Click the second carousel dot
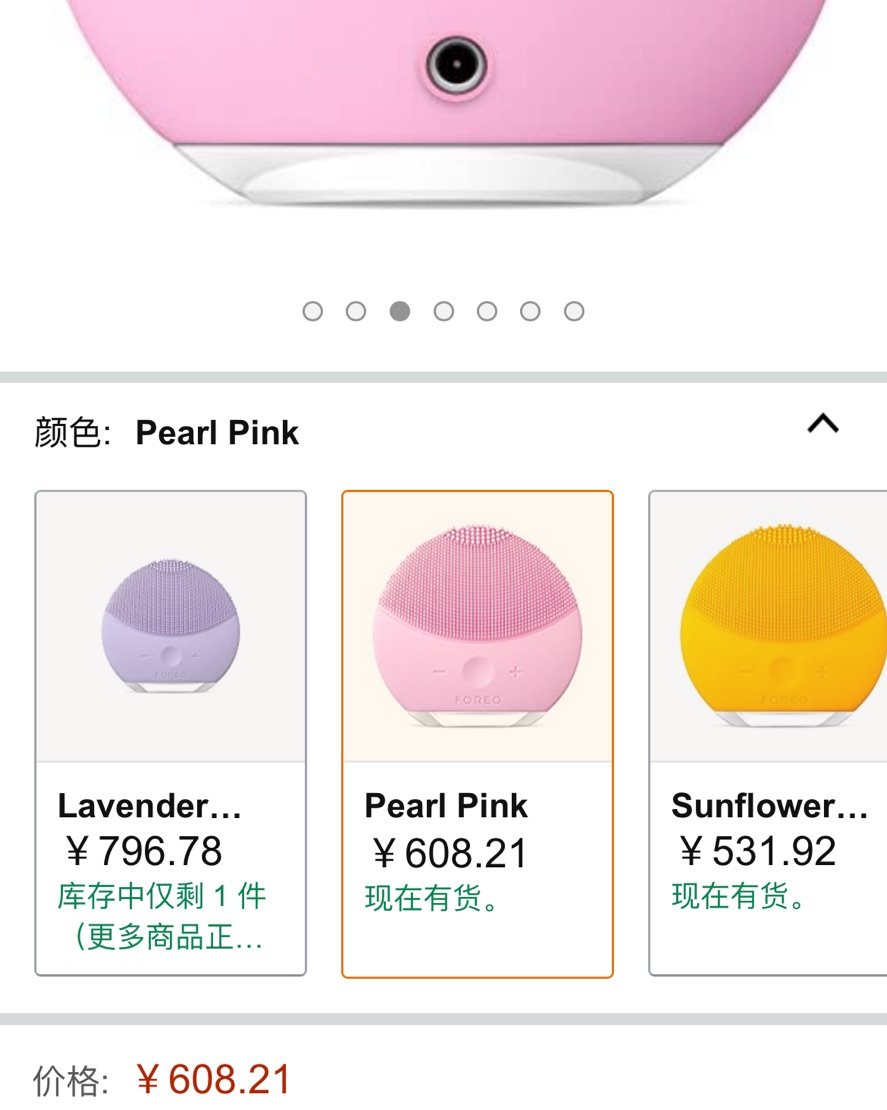 coord(357,311)
